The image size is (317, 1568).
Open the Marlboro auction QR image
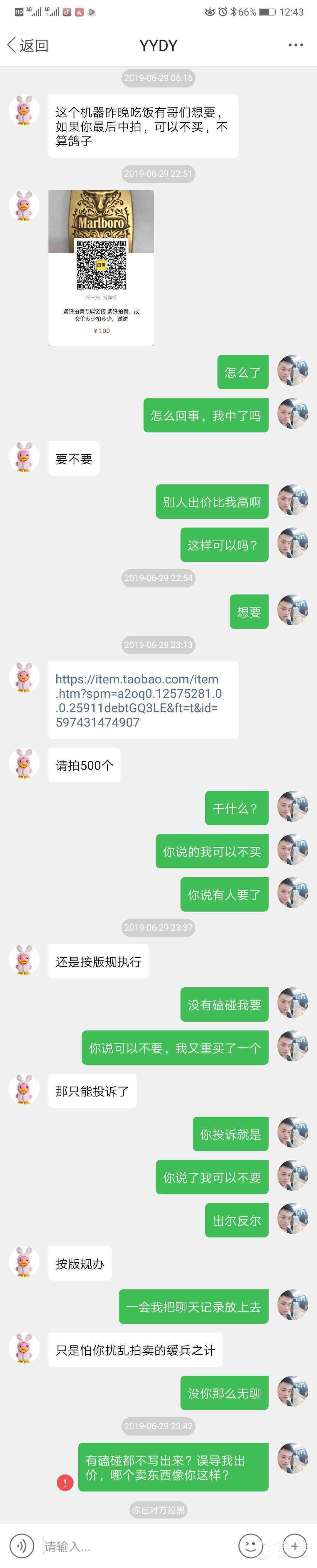(101, 268)
